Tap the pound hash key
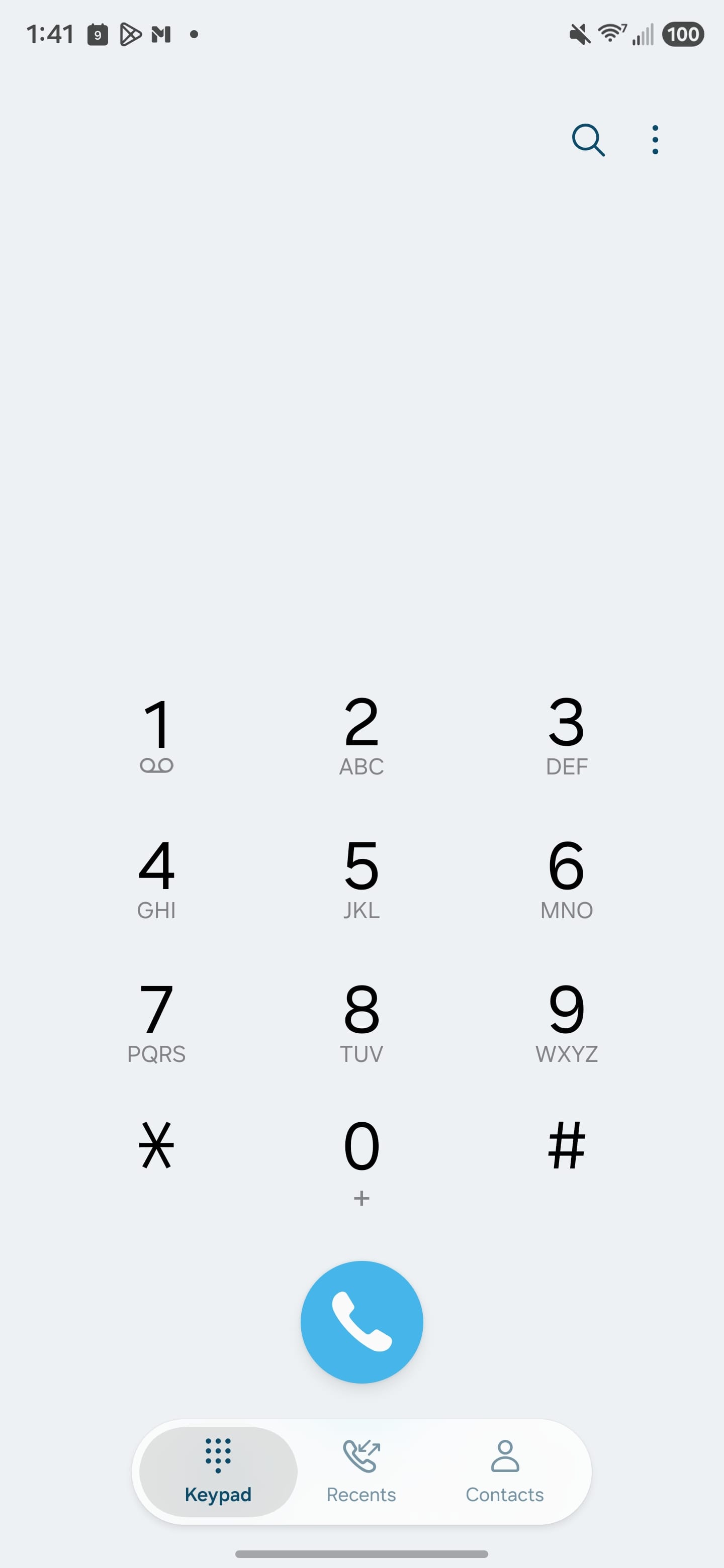Viewport: 724px width, 1568px height. [x=566, y=1145]
